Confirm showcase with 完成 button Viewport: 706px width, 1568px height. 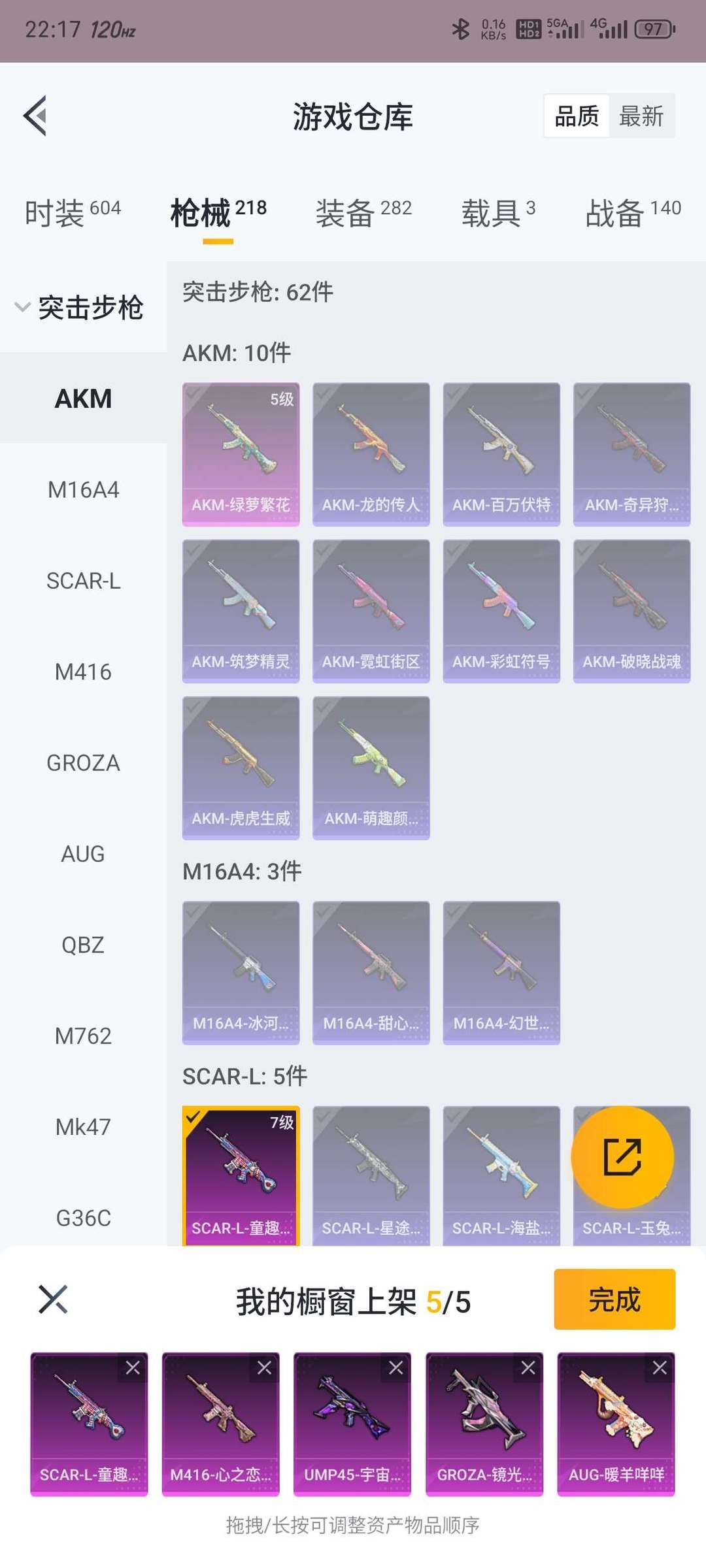click(x=614, y=1299)
